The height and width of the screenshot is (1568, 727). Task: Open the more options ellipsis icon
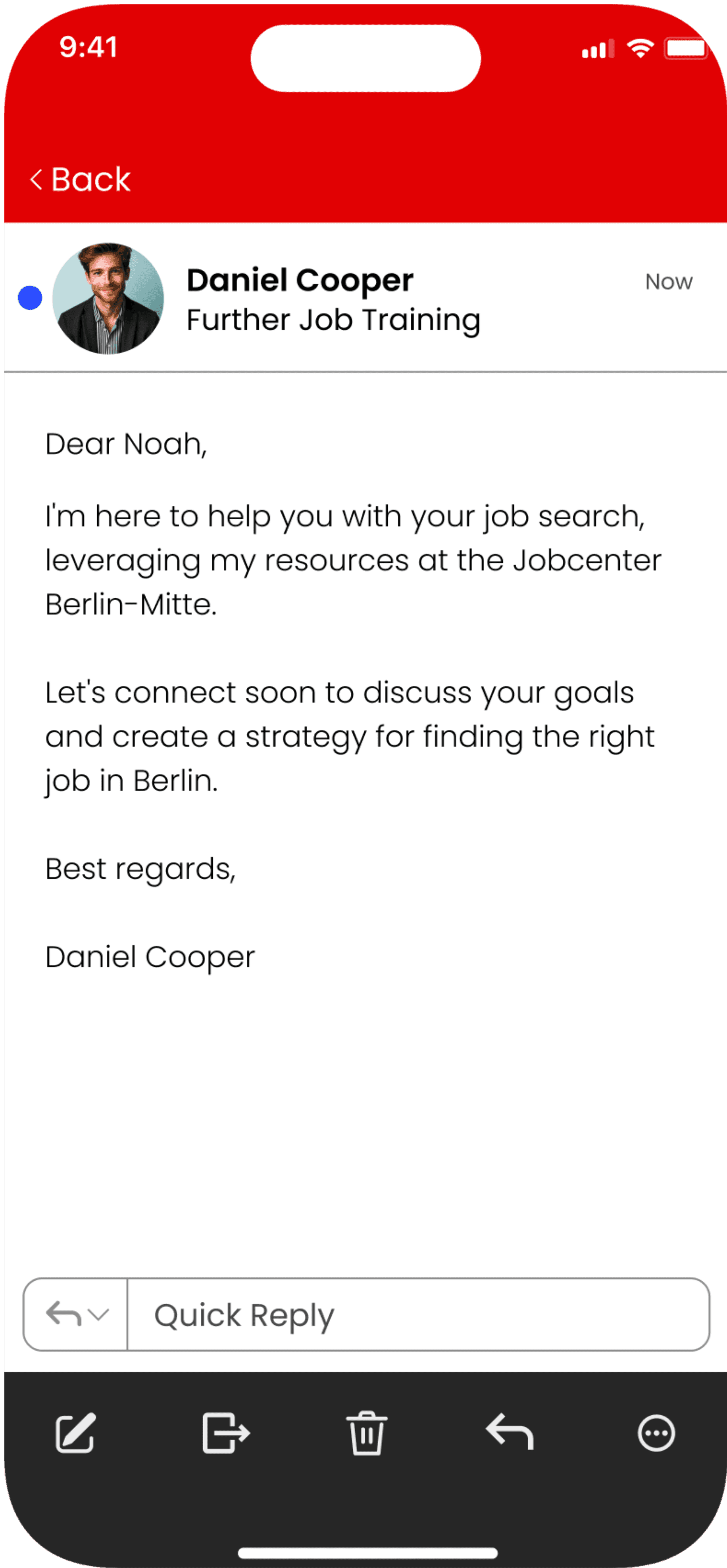point(656,1433)
